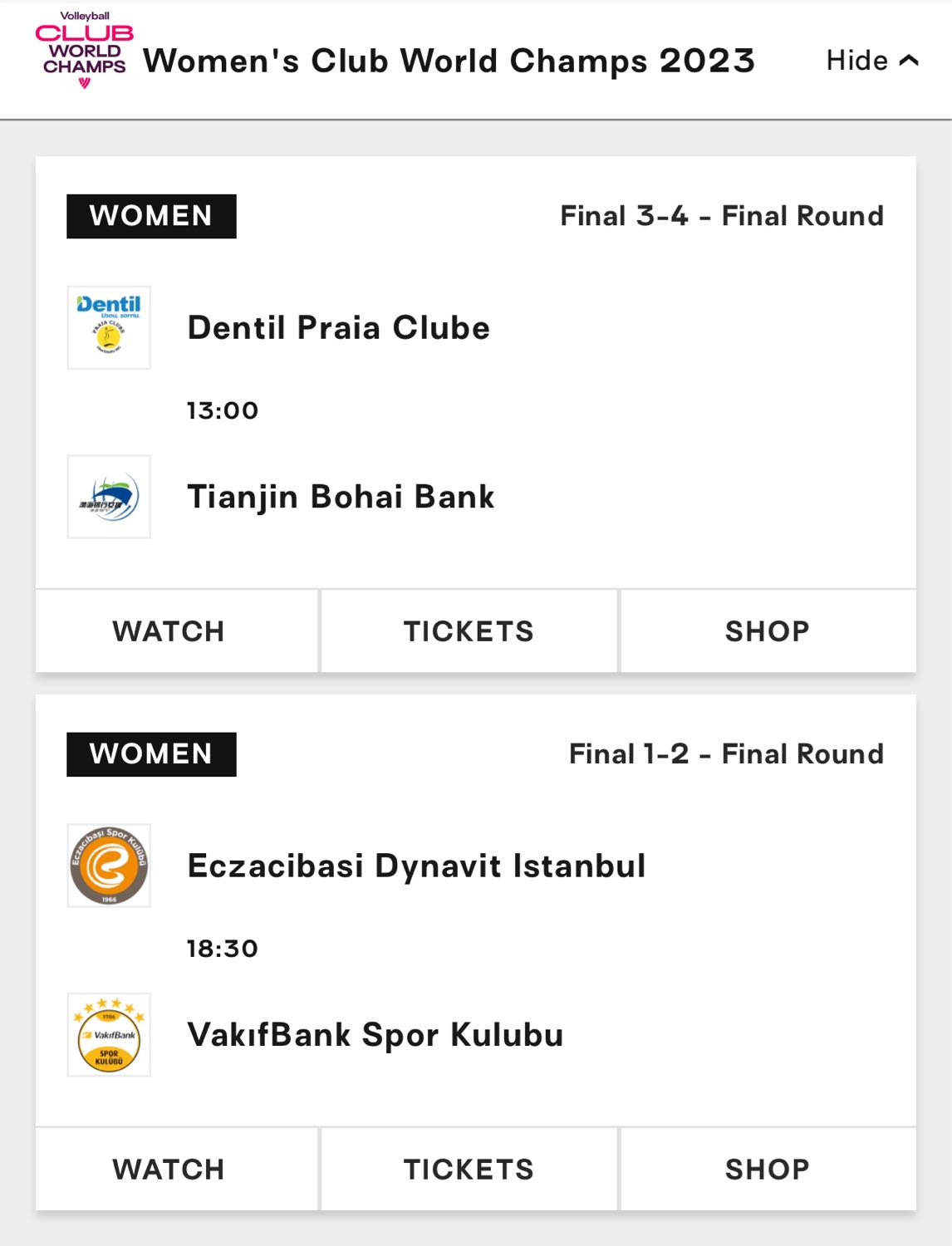Open SHOP under the Final 3-4 match
This screenshot has width=952, height=1246.
coord(768,631)
